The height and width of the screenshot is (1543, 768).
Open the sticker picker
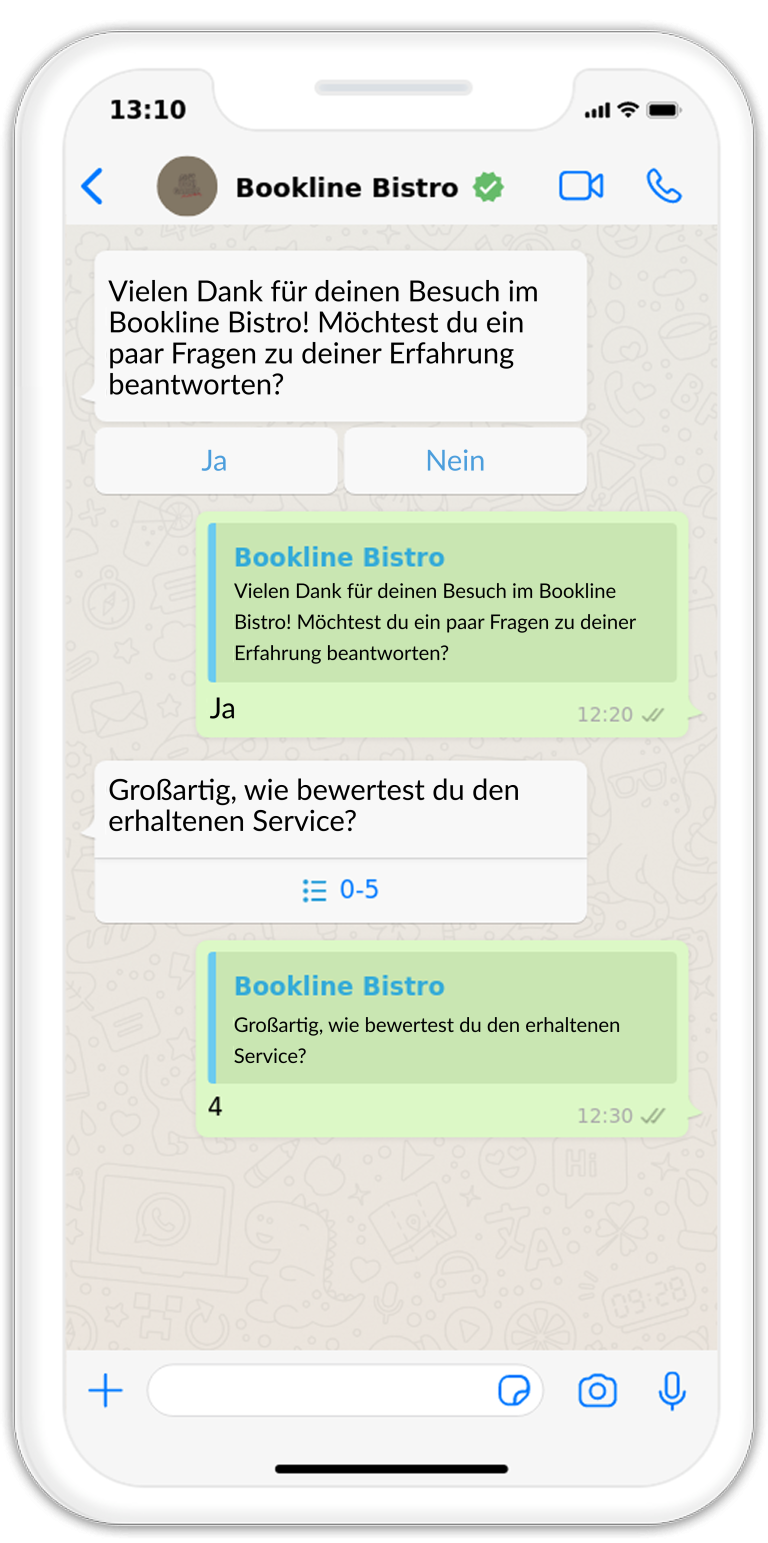[514, 1390]
